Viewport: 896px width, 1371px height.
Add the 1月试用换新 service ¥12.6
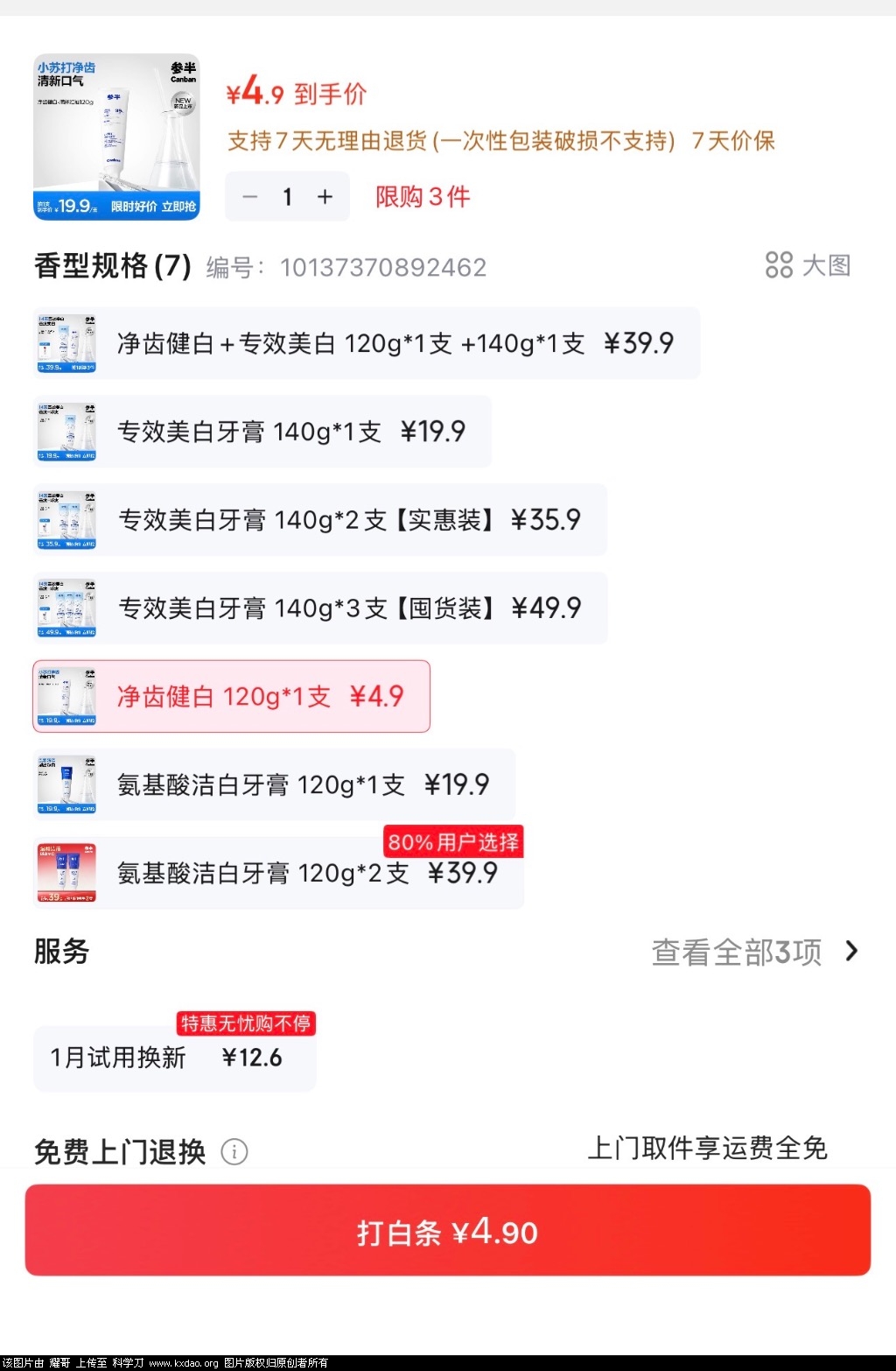pyautogui.click(x=174, y=1058)
